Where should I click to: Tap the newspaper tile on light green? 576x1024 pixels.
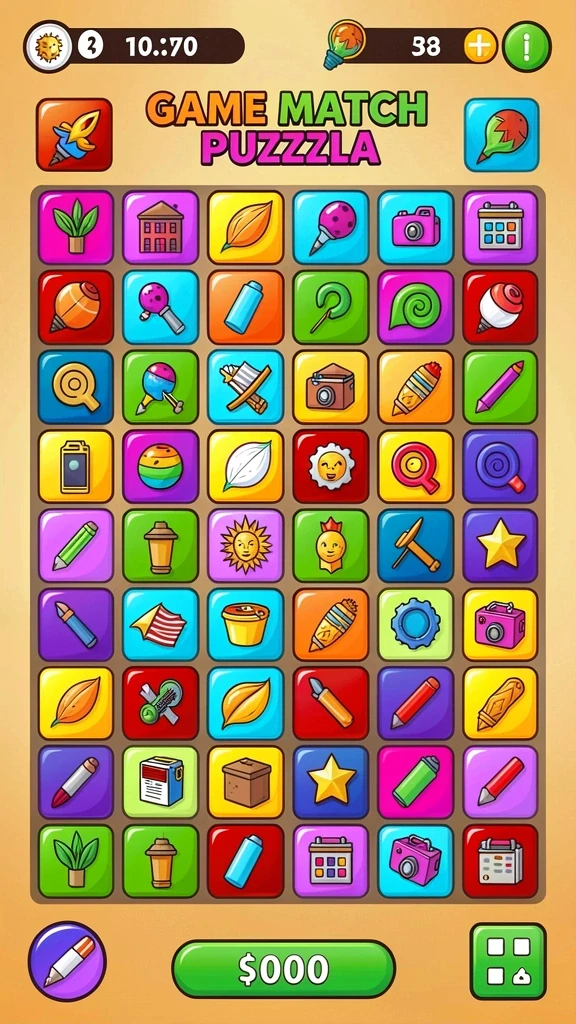(160, 782)
